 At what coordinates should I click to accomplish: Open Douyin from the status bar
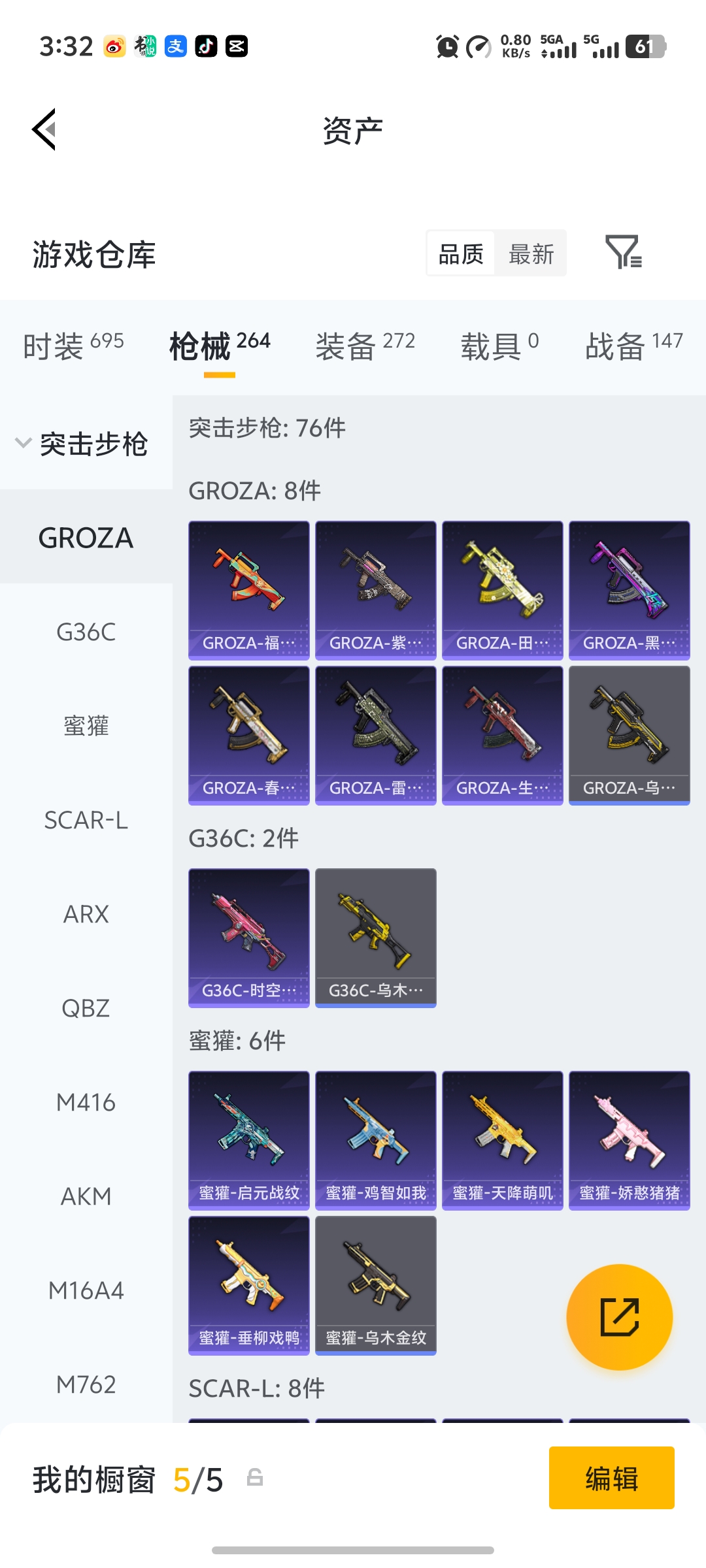(x=205, y=46)
